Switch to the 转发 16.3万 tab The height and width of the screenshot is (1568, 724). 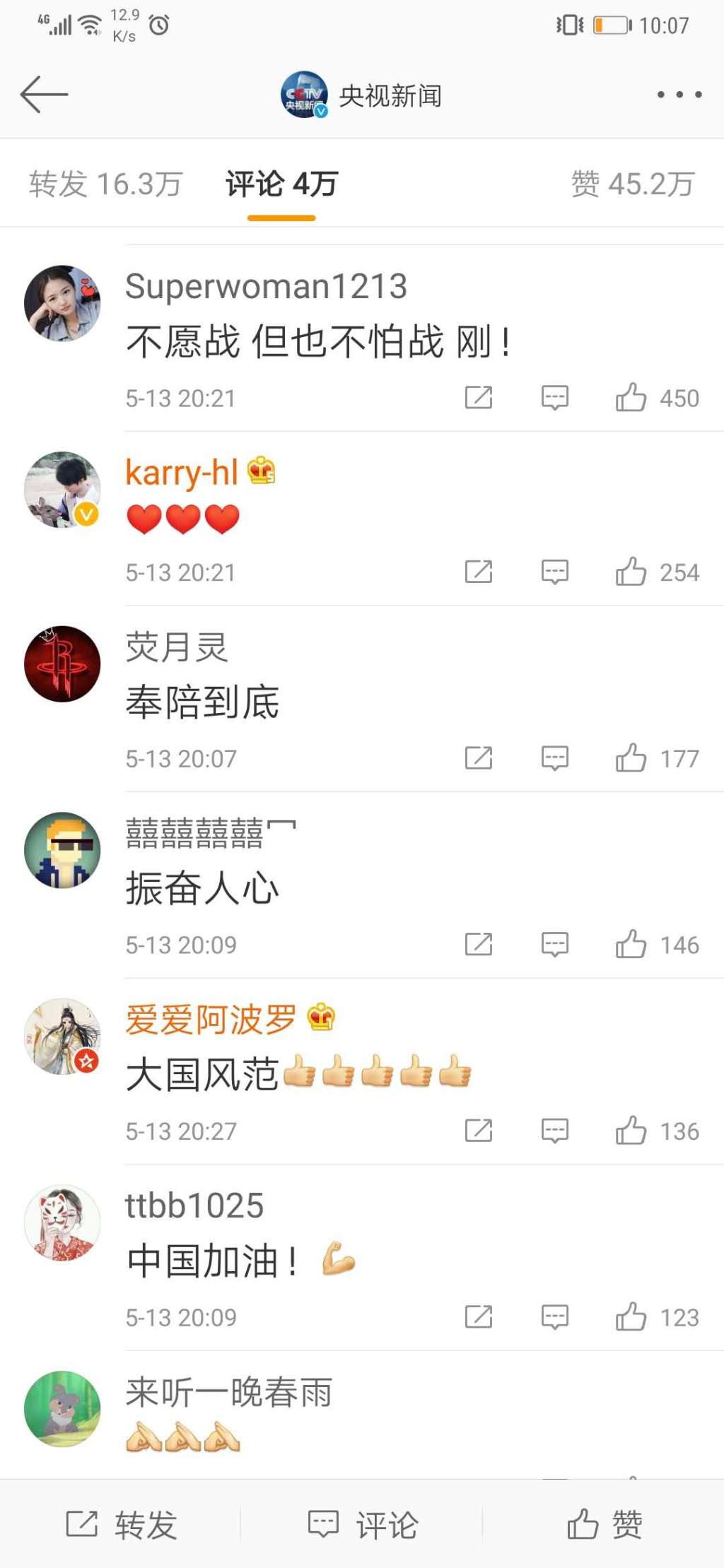(x=105, y=184)
